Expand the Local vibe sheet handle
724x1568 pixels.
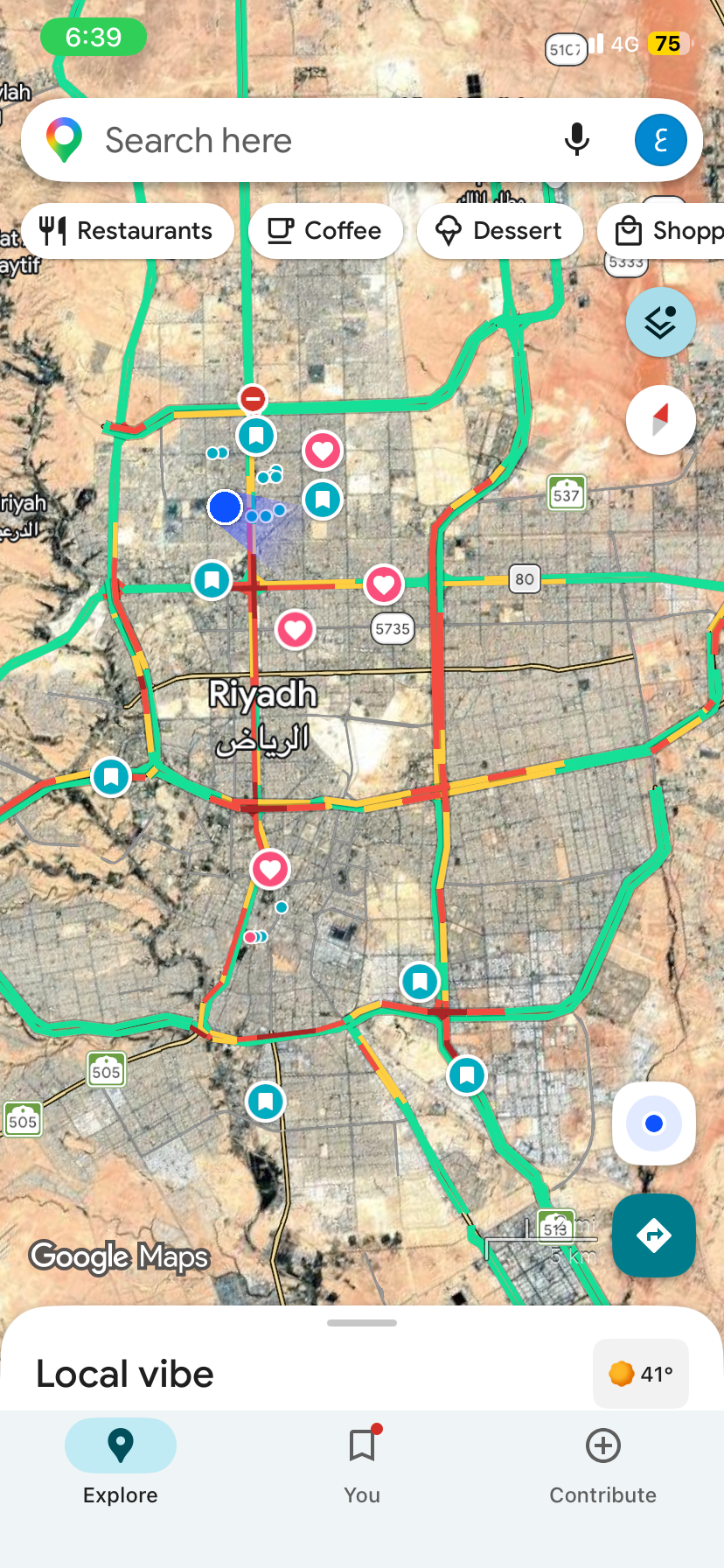[362, 1323]
